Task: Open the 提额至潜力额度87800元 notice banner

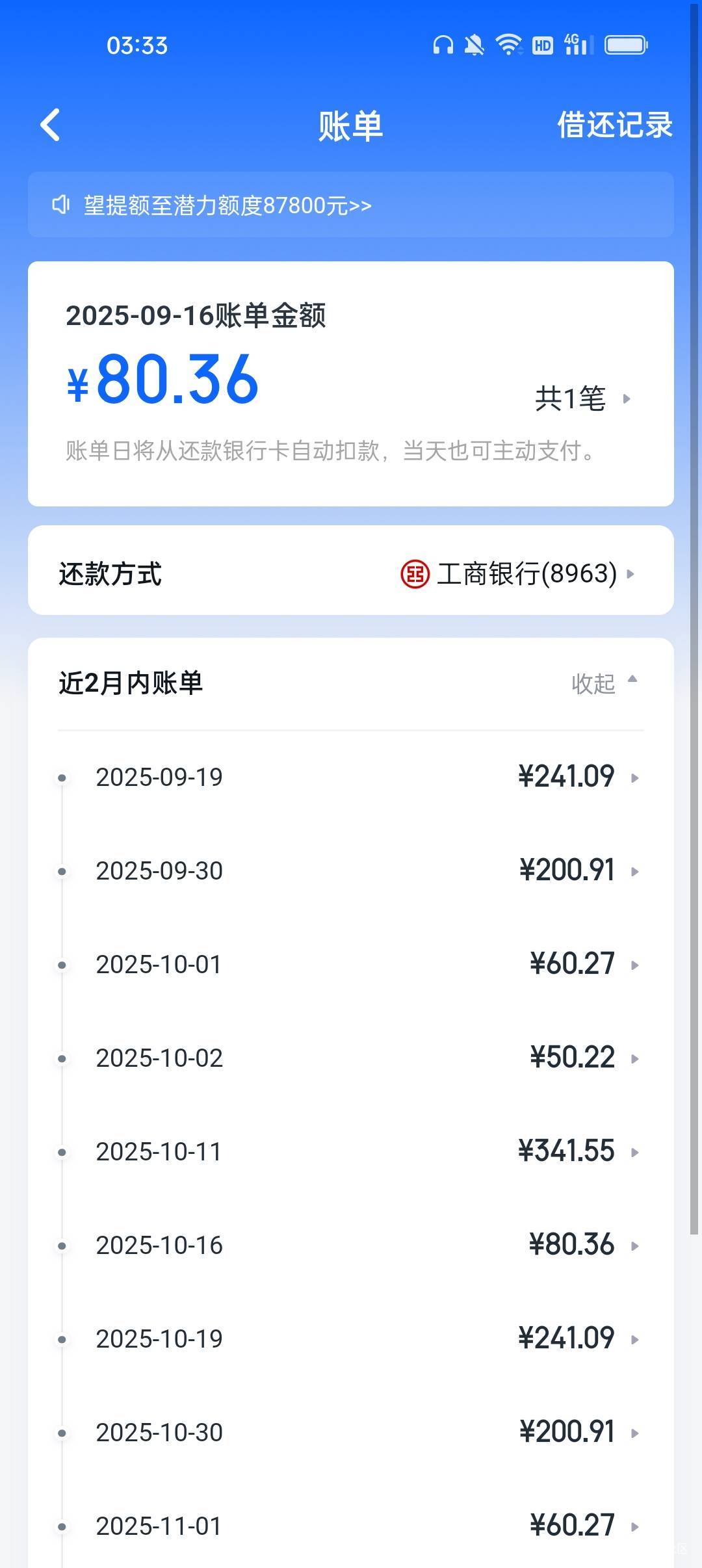Action: coord(351,205)
